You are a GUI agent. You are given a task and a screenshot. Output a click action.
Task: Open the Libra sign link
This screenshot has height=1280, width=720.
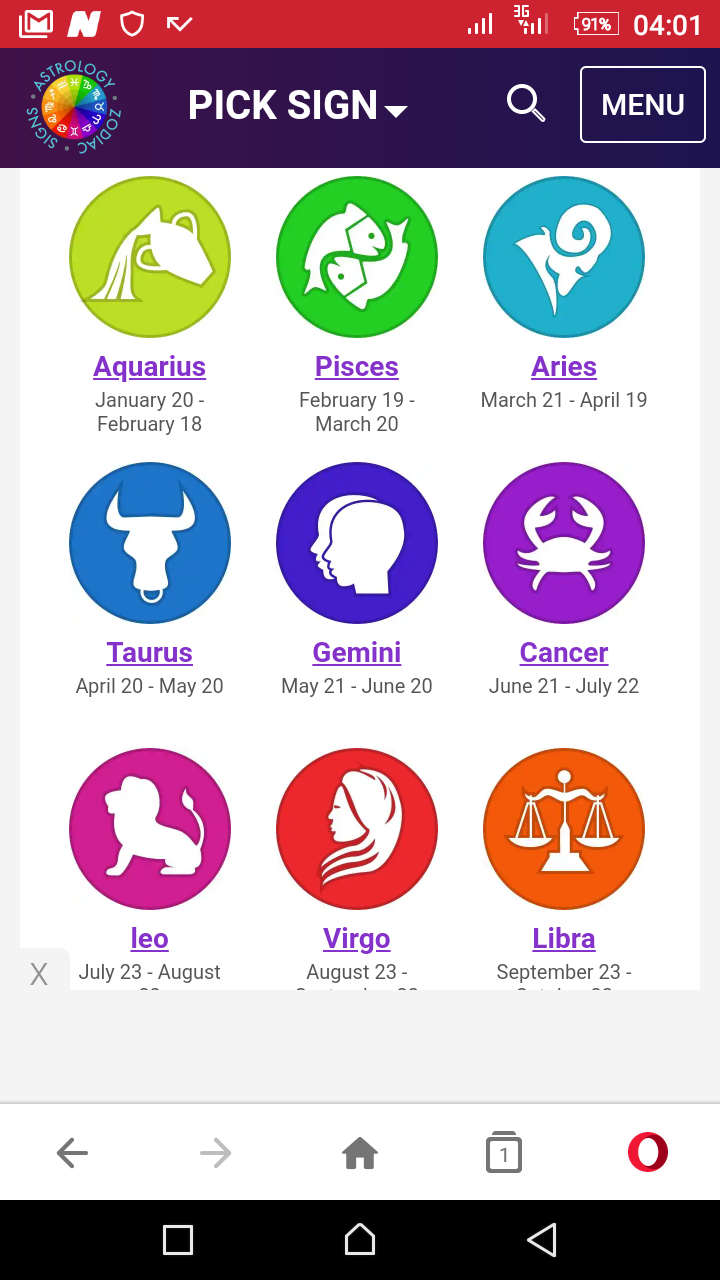(x=563, y=939)
